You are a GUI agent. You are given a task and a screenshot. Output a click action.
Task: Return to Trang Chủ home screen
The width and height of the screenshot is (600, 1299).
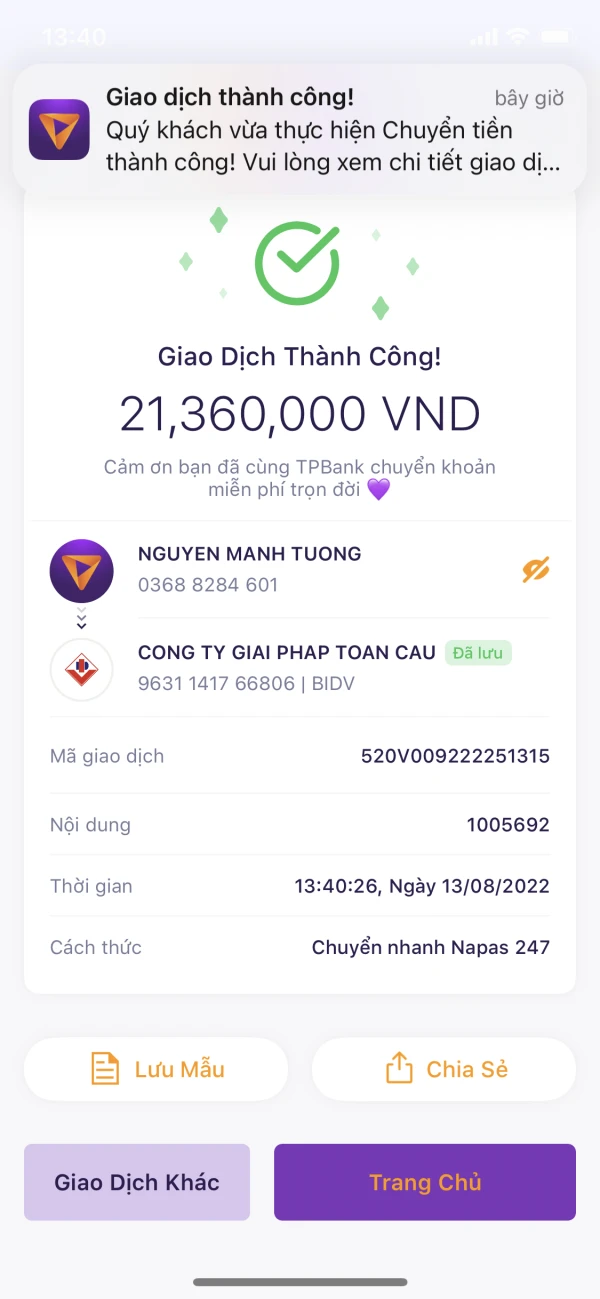click(425, 1182)
